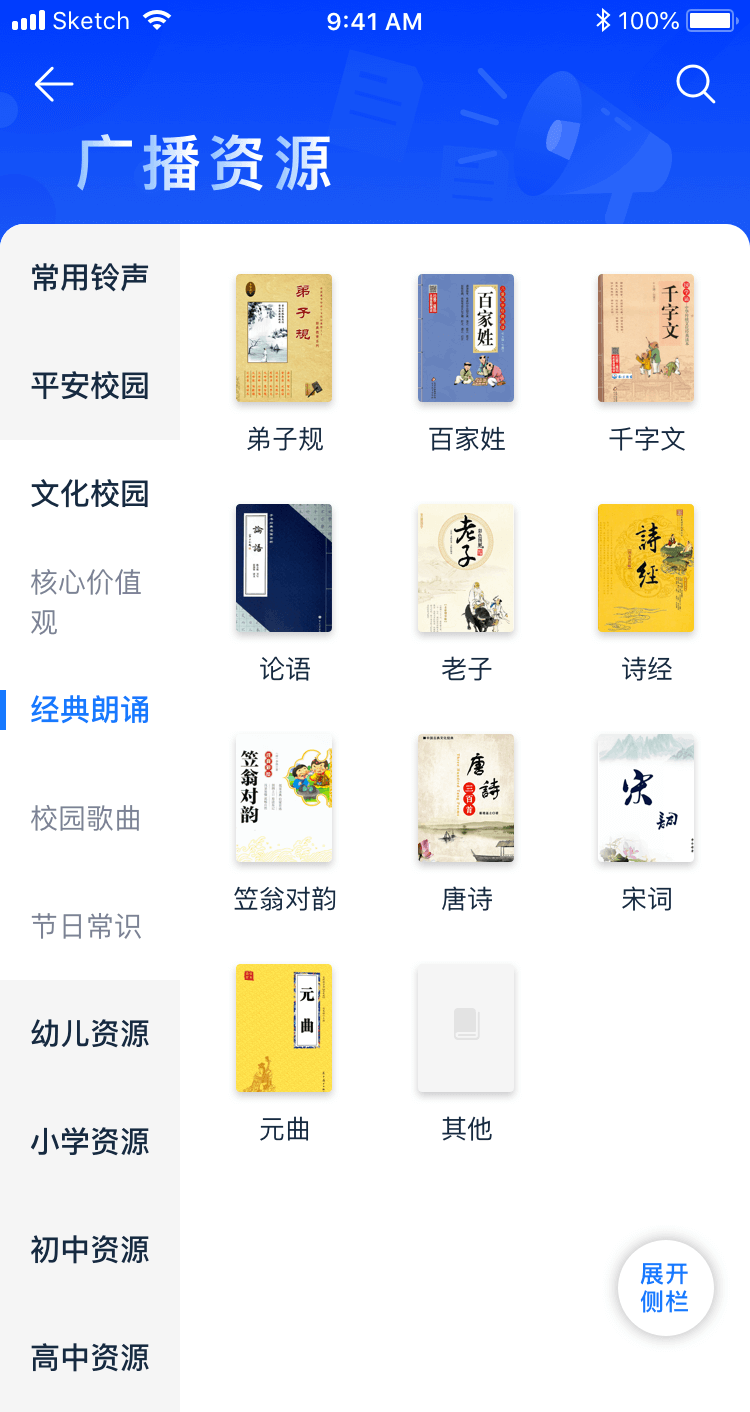Screen dimensions: 750x1412
Task: Open the 高中资源 category
Action: point(90,1357)
